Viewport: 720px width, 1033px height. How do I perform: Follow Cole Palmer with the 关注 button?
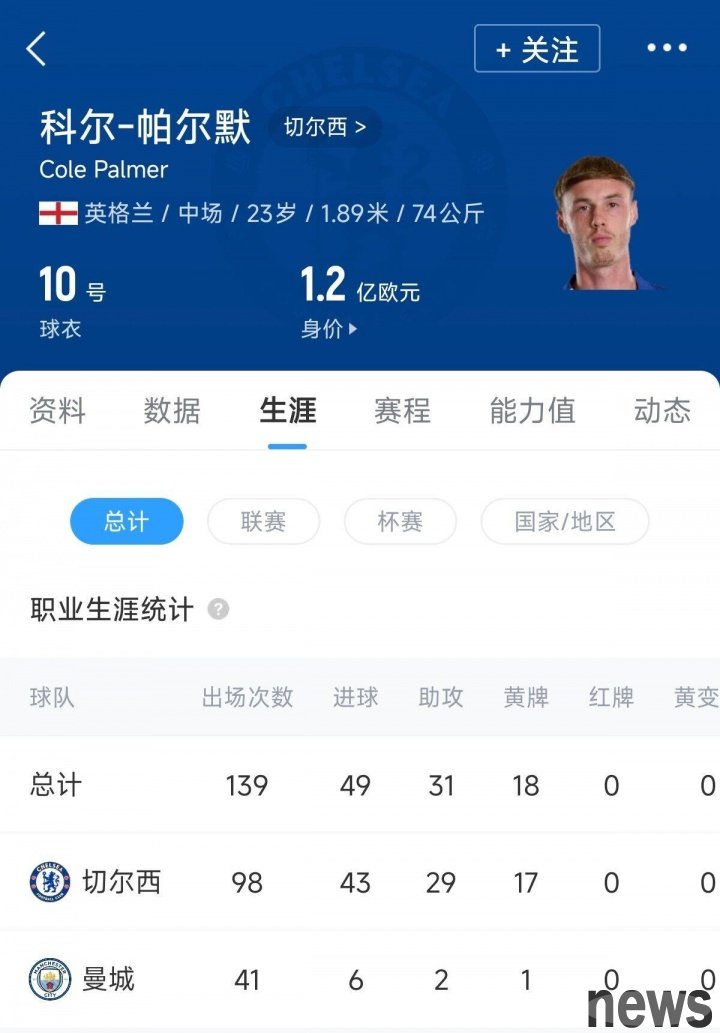coord(537,49)
